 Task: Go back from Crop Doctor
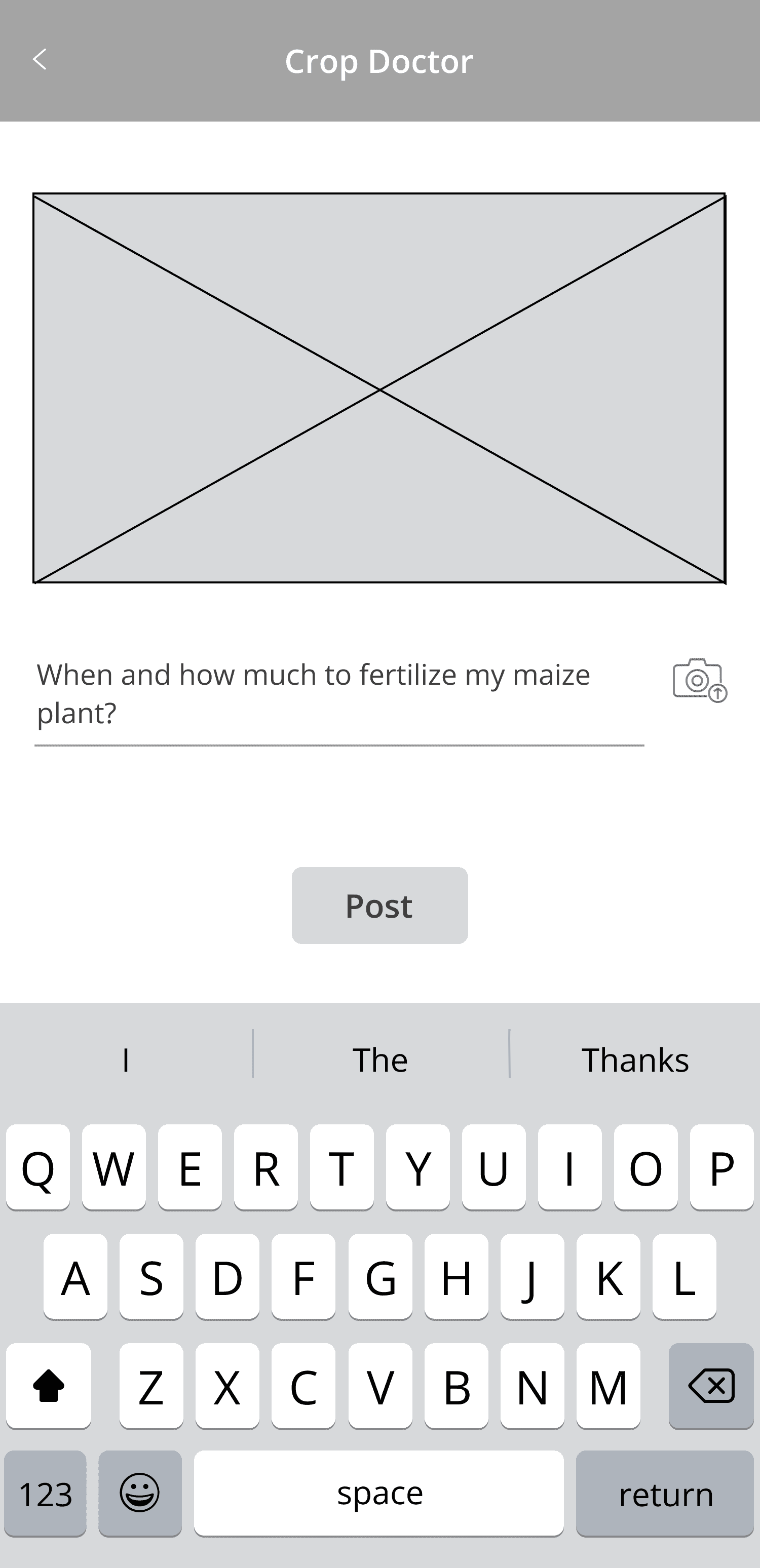coord(40,60)
